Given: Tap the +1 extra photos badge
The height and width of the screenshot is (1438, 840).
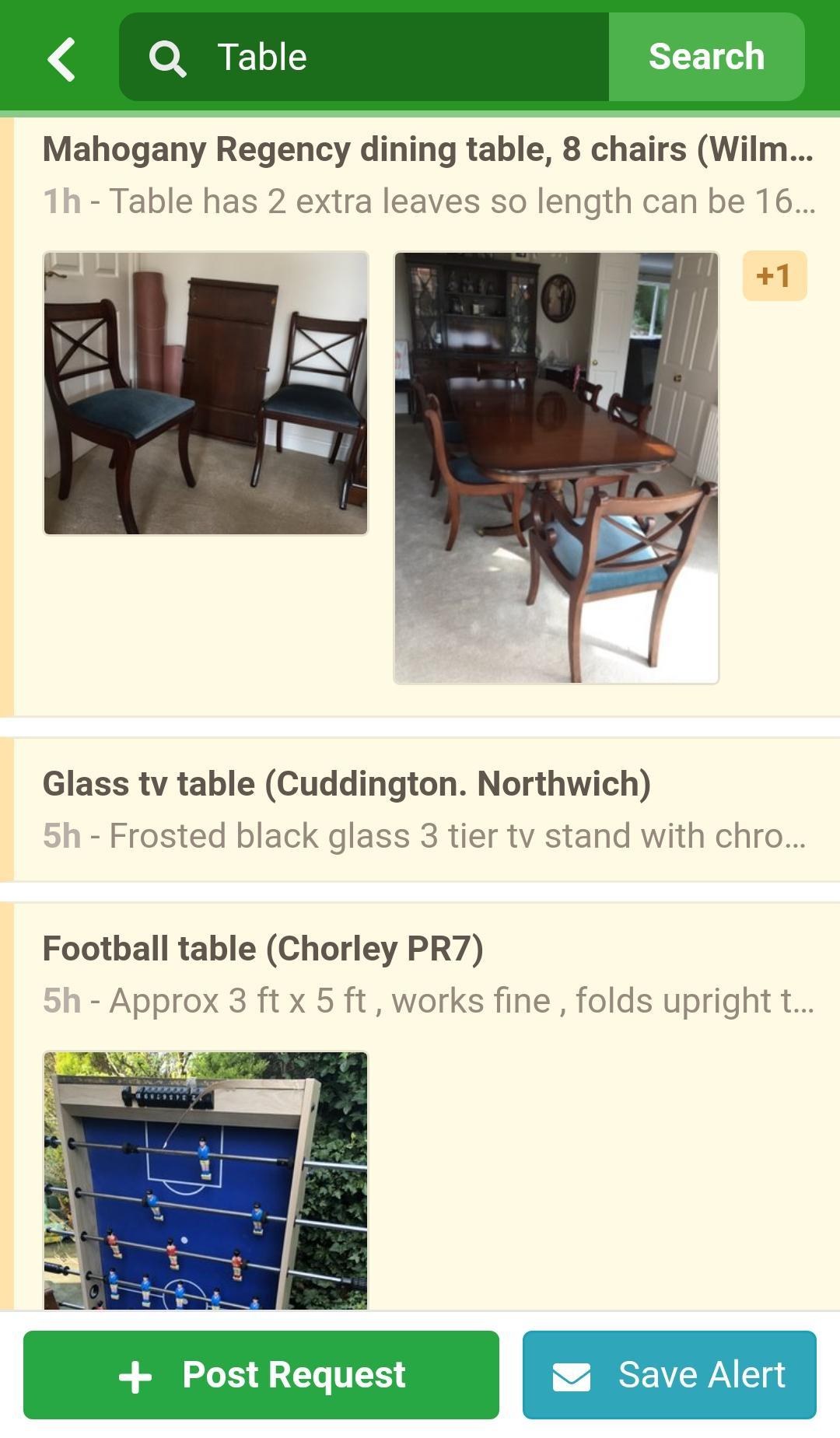Looking at the screenshot, I should coord(776,274).
